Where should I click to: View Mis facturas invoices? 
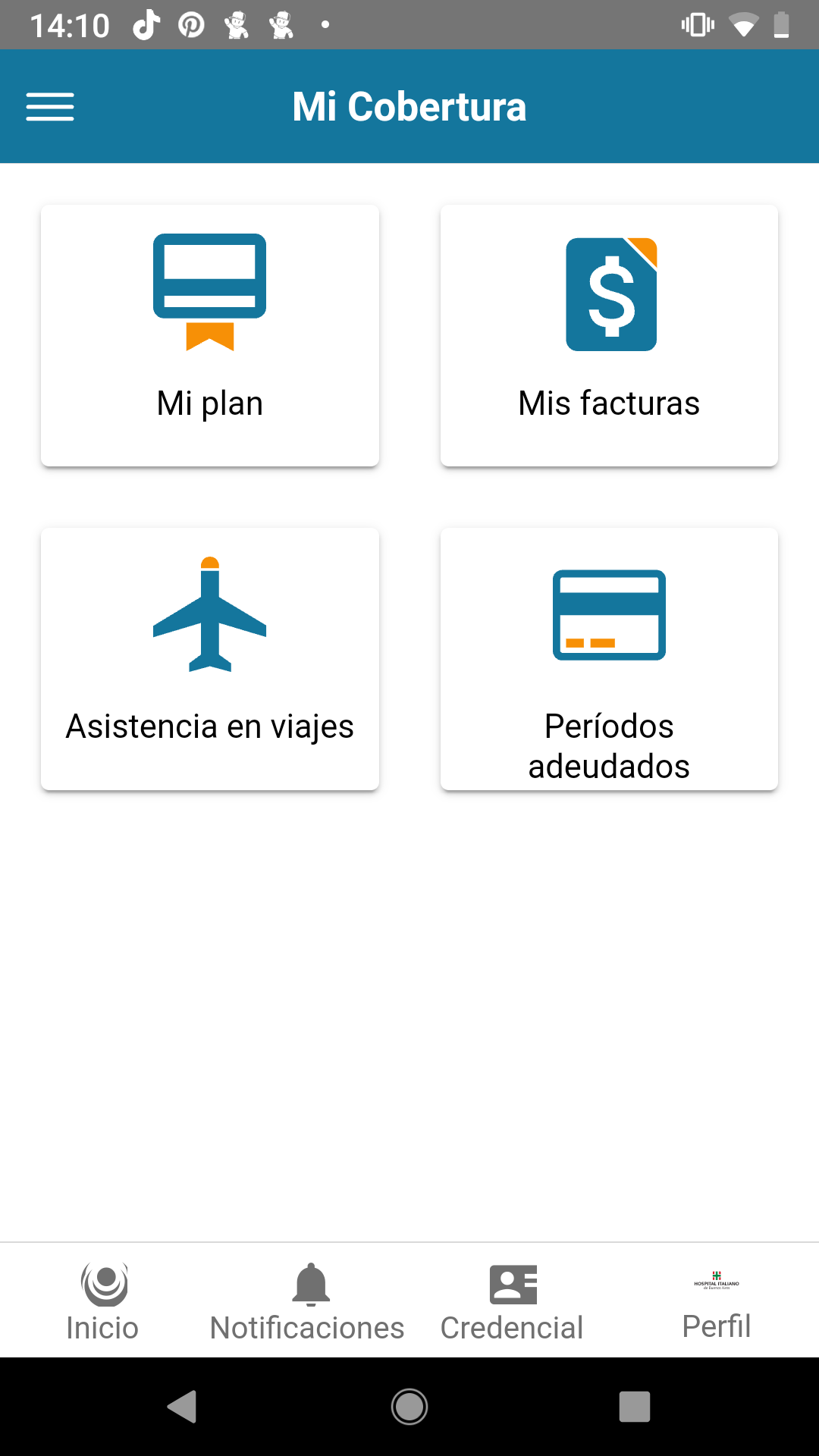pos(609,335)
